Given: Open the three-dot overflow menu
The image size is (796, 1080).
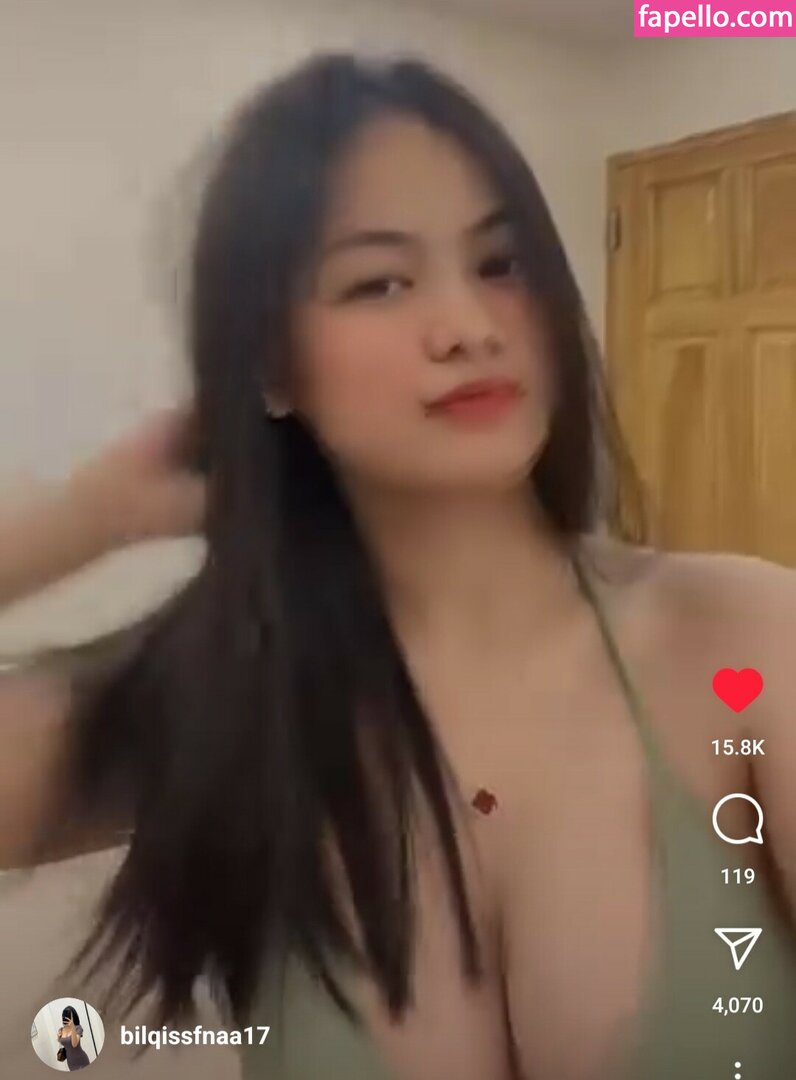Looking at the screenshot, I should pos(738,1069).
